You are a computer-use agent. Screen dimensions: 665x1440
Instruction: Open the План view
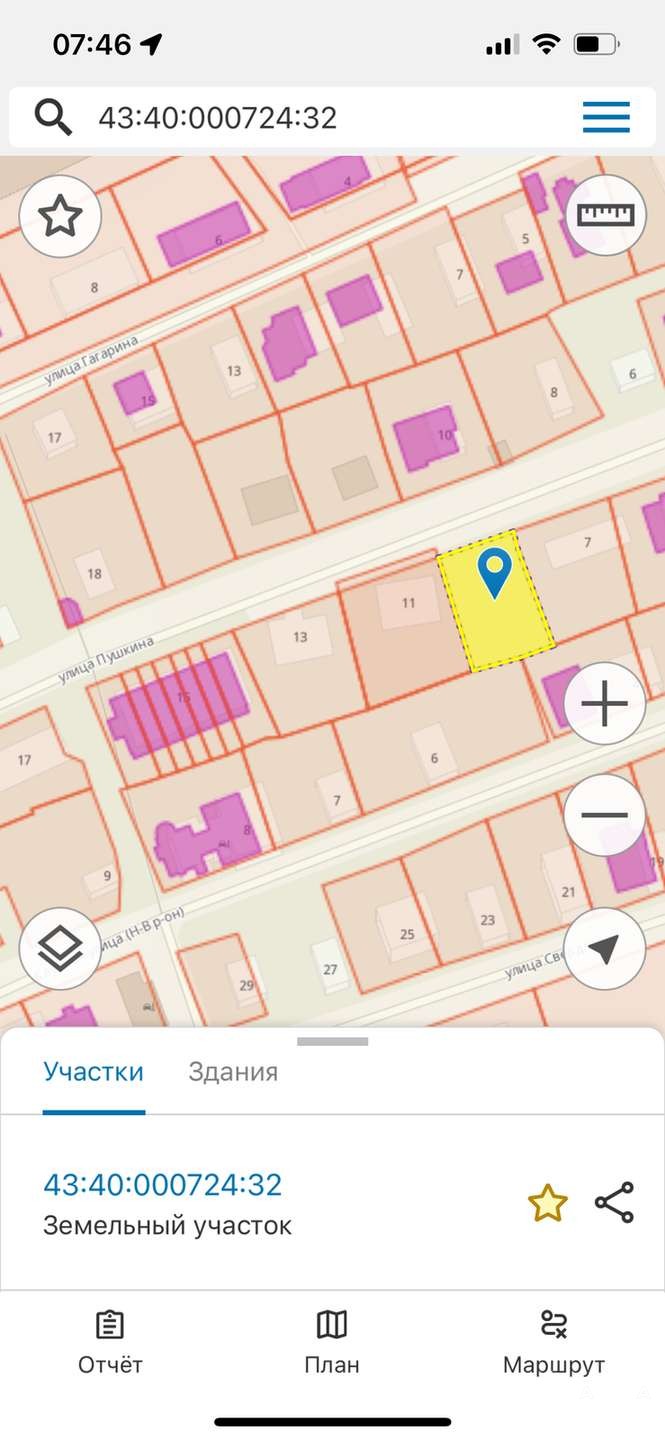(332, 1342)
